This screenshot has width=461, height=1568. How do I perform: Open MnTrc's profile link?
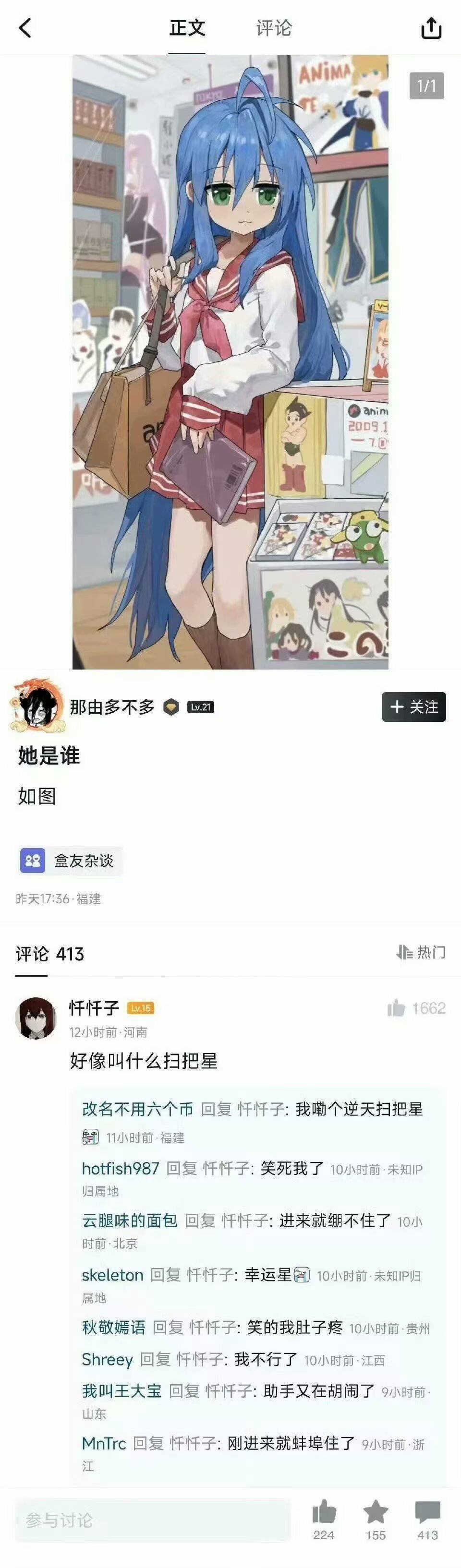[x=104, y=1443]
